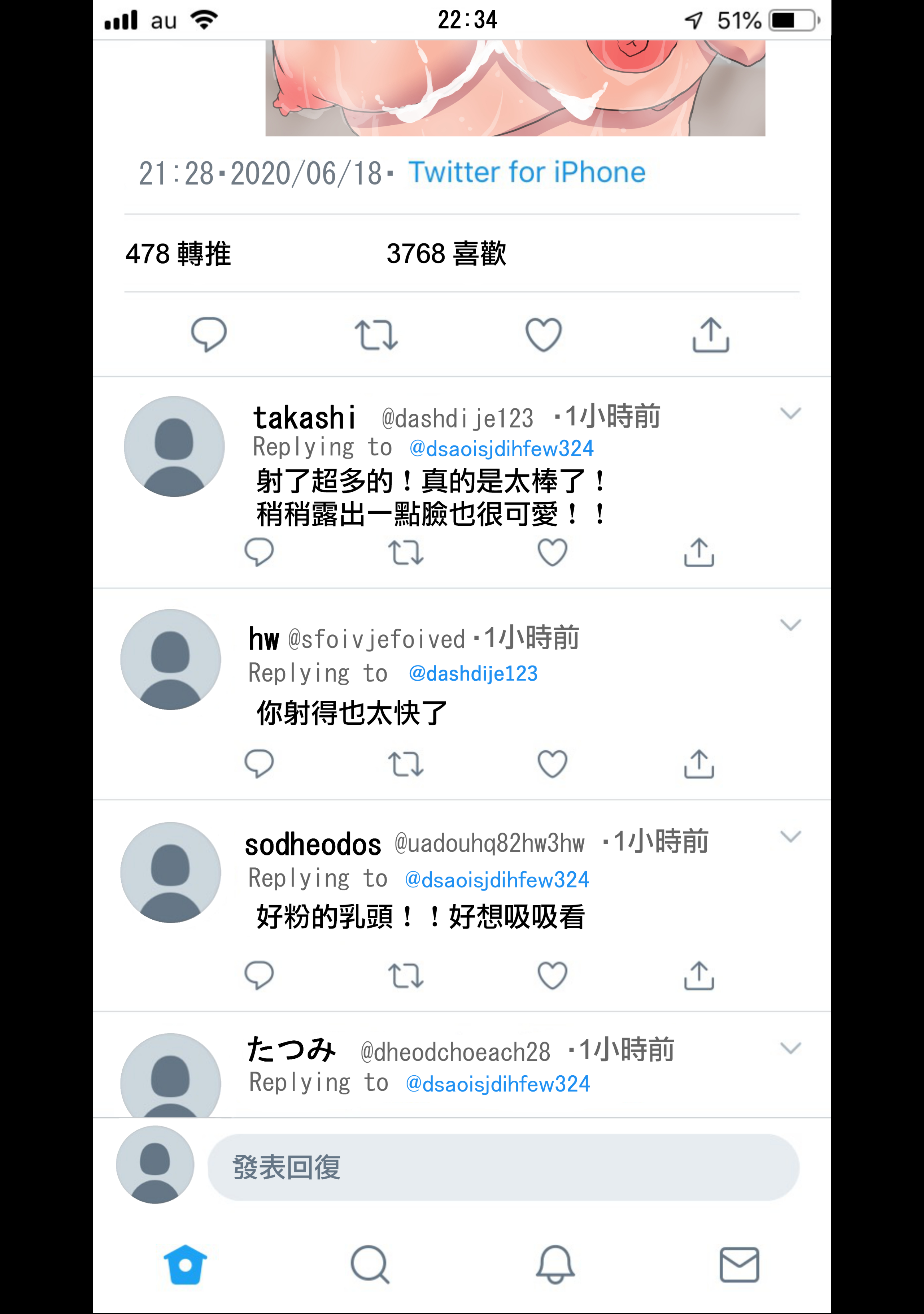The image size is (924, 1314).
Task: View the 478 retweets list
Action: coord(178,253)
